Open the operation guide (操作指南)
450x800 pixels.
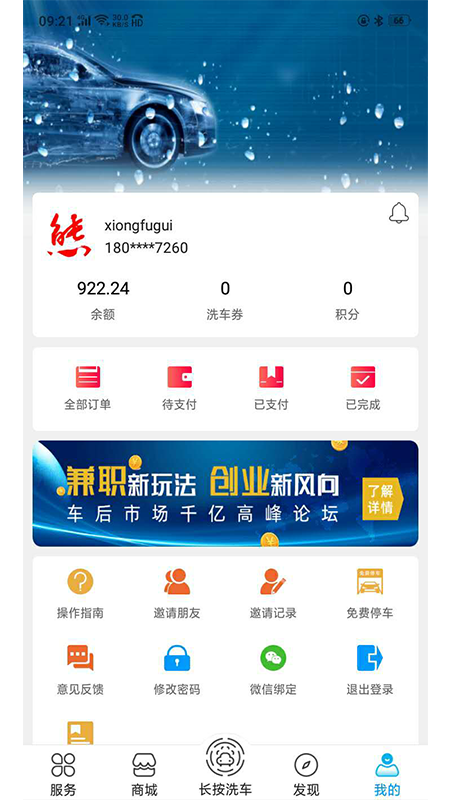[80, 594]
